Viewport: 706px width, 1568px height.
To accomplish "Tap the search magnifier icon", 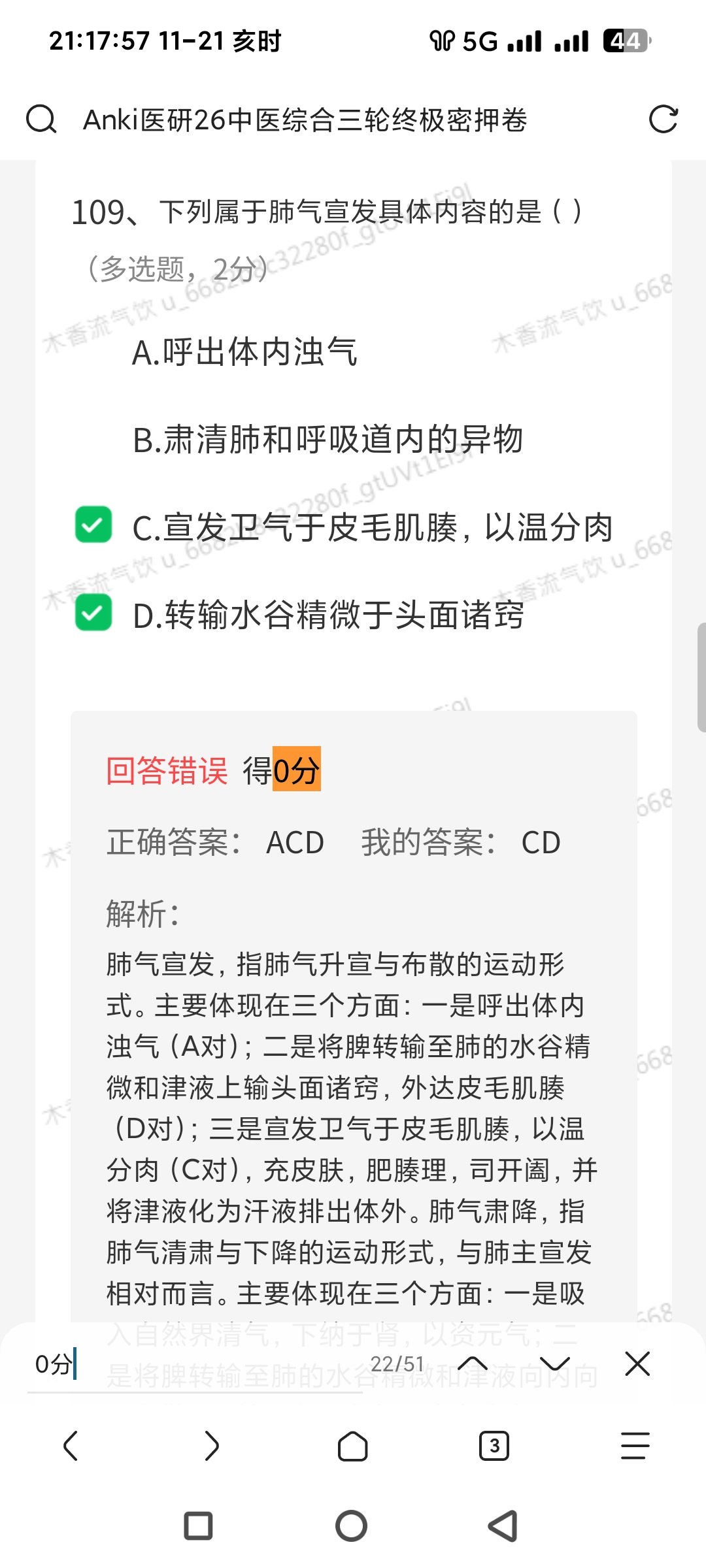I will click(x=41, y=120).
